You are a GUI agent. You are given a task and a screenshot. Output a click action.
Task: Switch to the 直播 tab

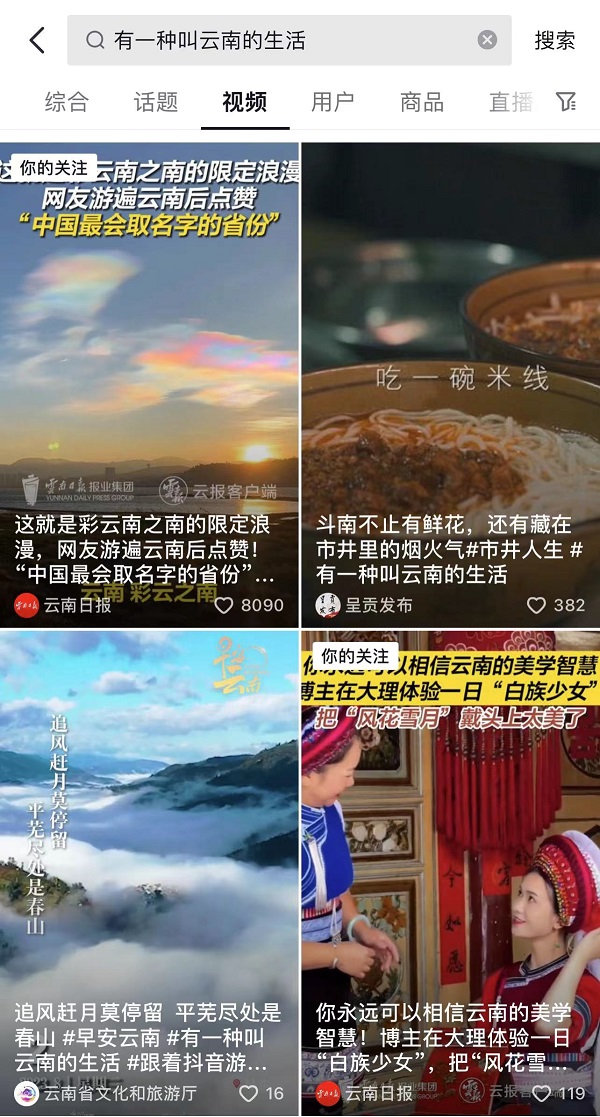click(509, 101)
